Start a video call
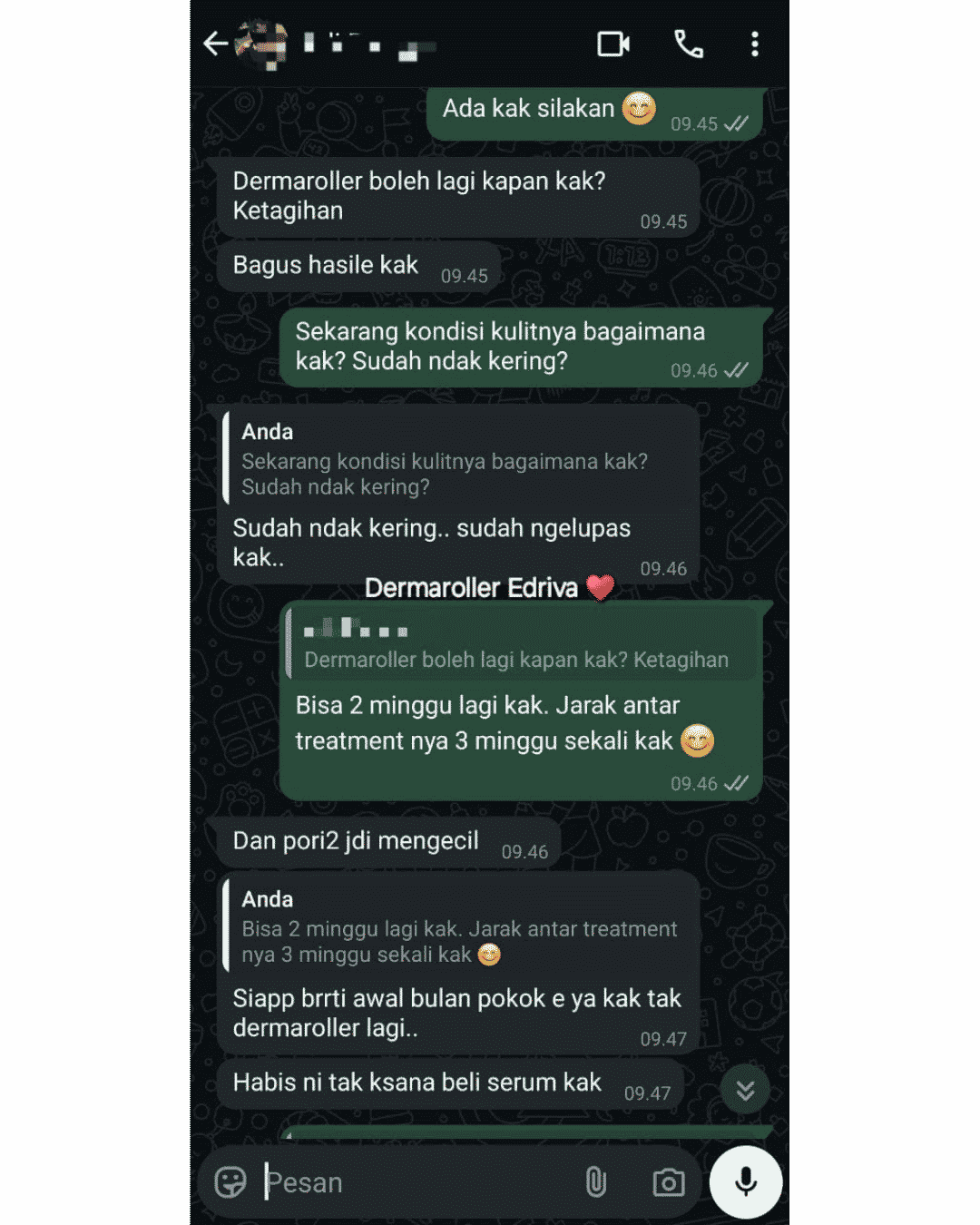Screen dimensions: 980x1225 point(613,44)
